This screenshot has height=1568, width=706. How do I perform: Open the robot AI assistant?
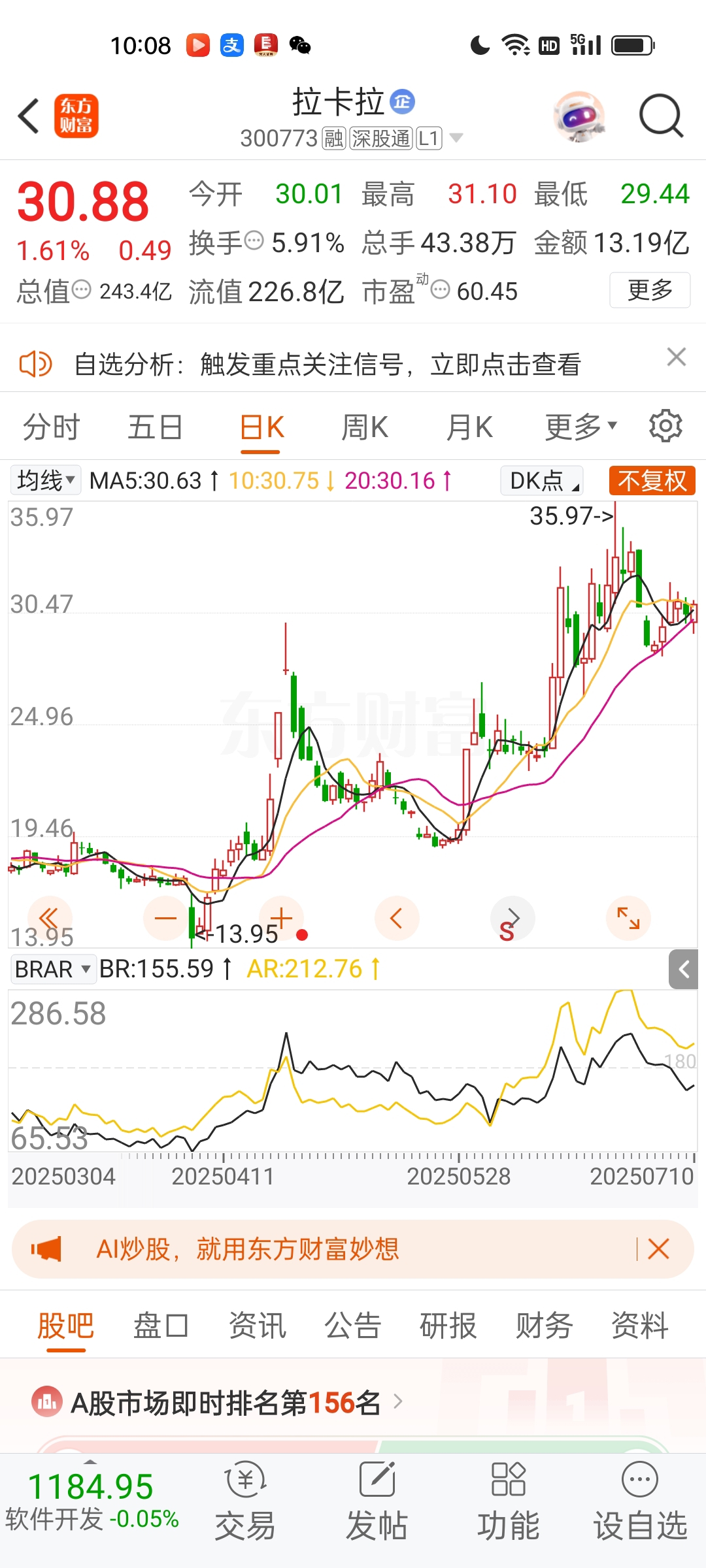[579, 116]
